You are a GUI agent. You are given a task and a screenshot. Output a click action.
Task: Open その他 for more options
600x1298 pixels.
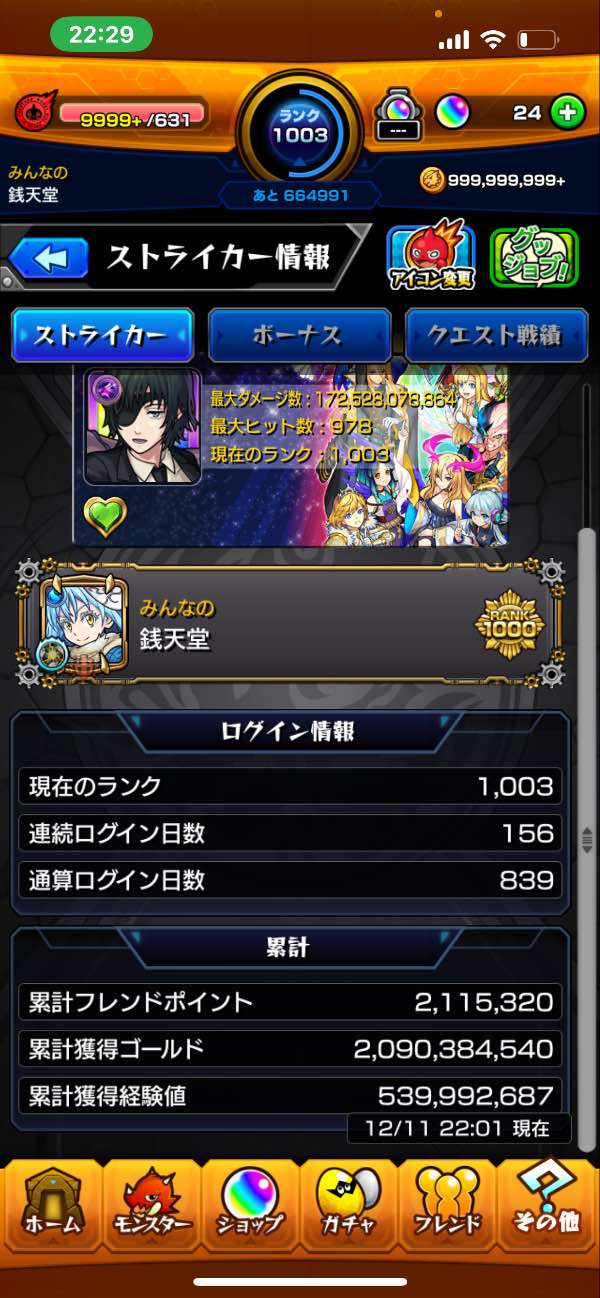(x=546, y=1204)
